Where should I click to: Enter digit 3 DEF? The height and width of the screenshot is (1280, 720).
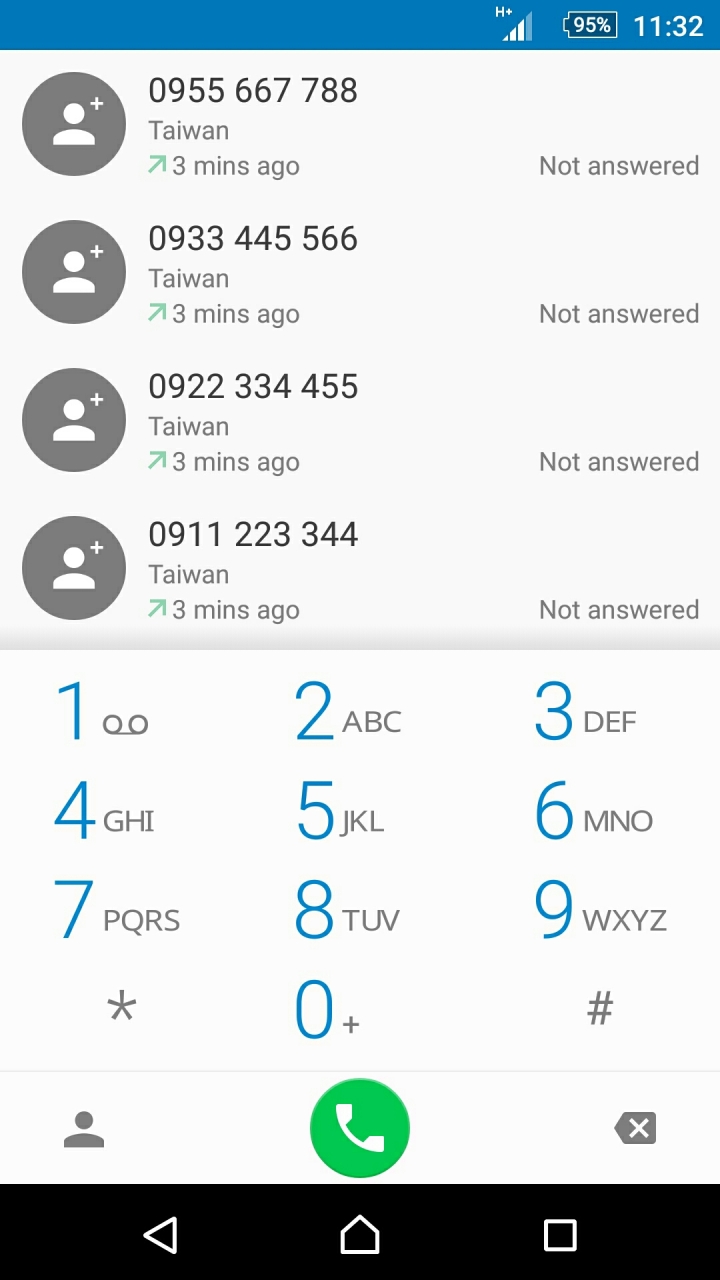pos(600,712)
